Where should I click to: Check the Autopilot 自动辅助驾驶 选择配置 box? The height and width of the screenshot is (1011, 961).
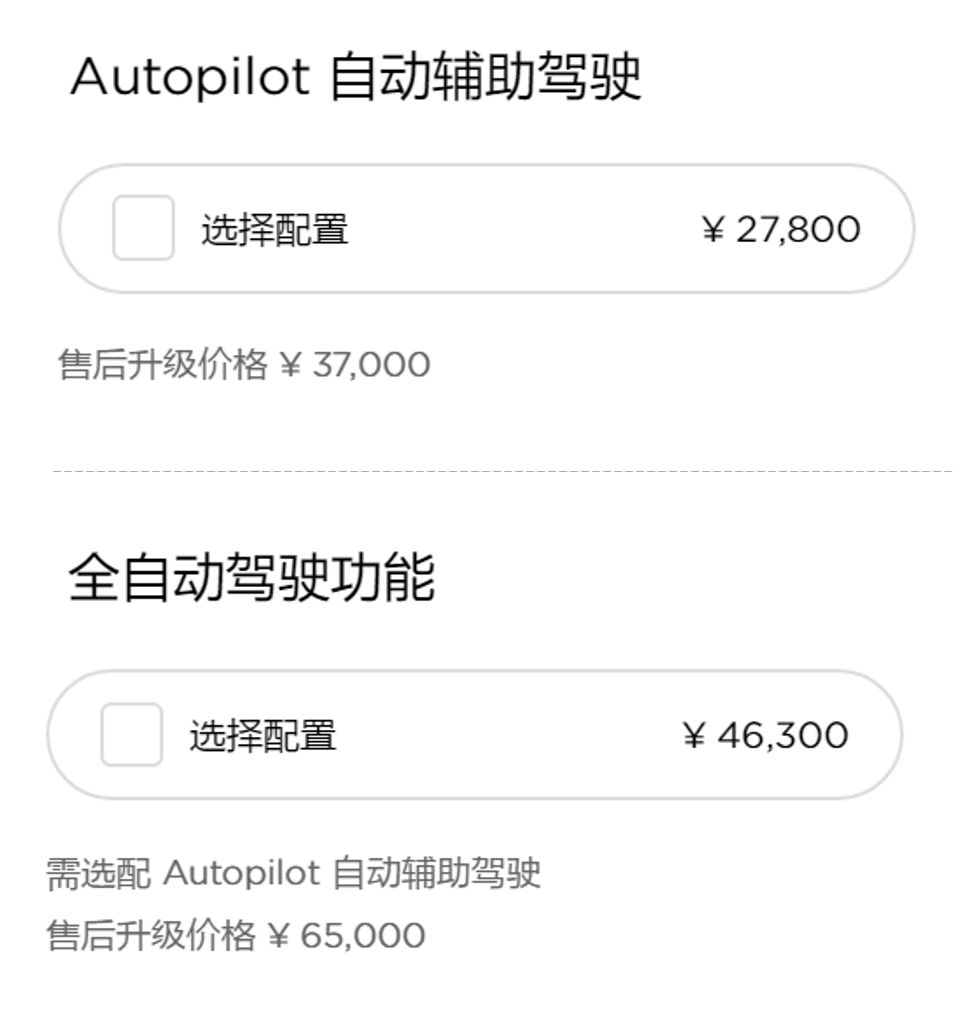click(143, 228)
